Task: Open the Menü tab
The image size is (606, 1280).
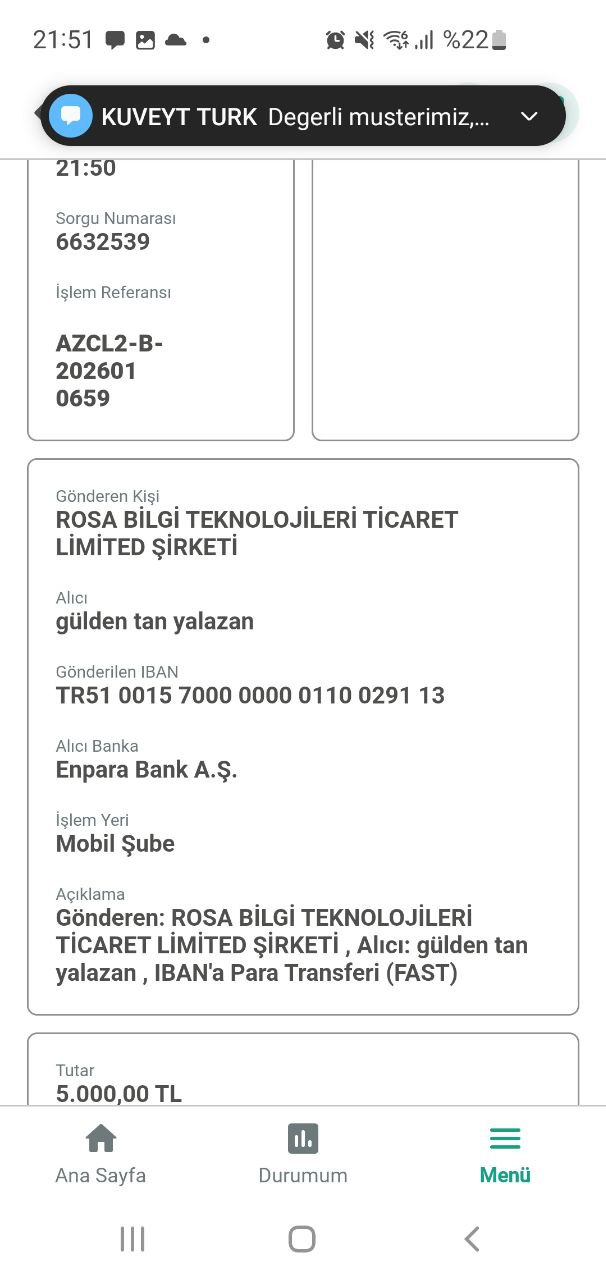Action: pyautogui.click(x=505, y=1154)
